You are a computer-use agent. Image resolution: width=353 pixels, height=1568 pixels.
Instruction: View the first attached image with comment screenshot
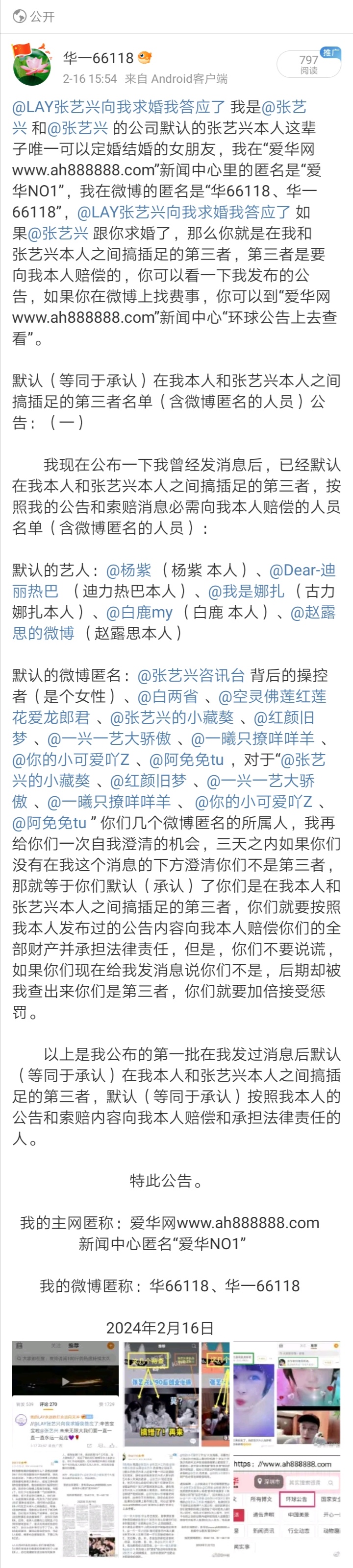point(65,1394)
